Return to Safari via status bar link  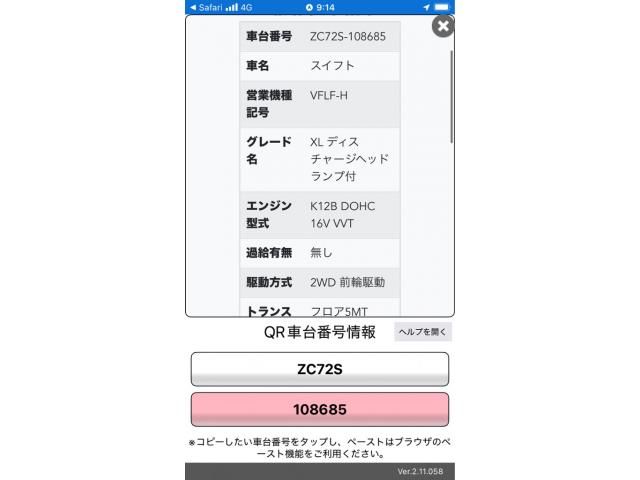pyautogui.click(x=207, y=7)
